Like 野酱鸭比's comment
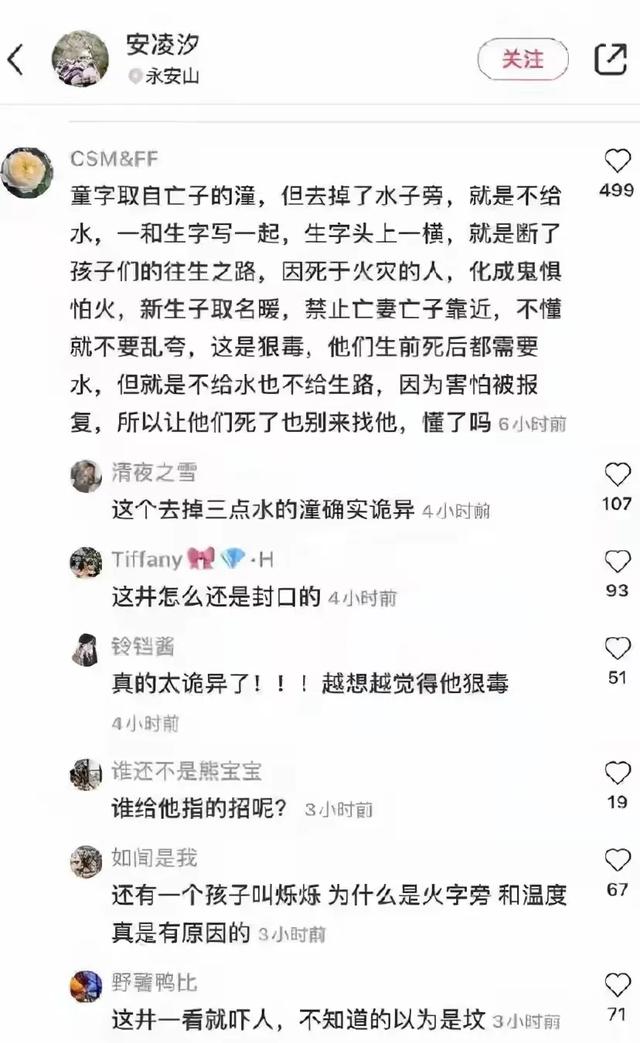 click(x=618, y=985)
